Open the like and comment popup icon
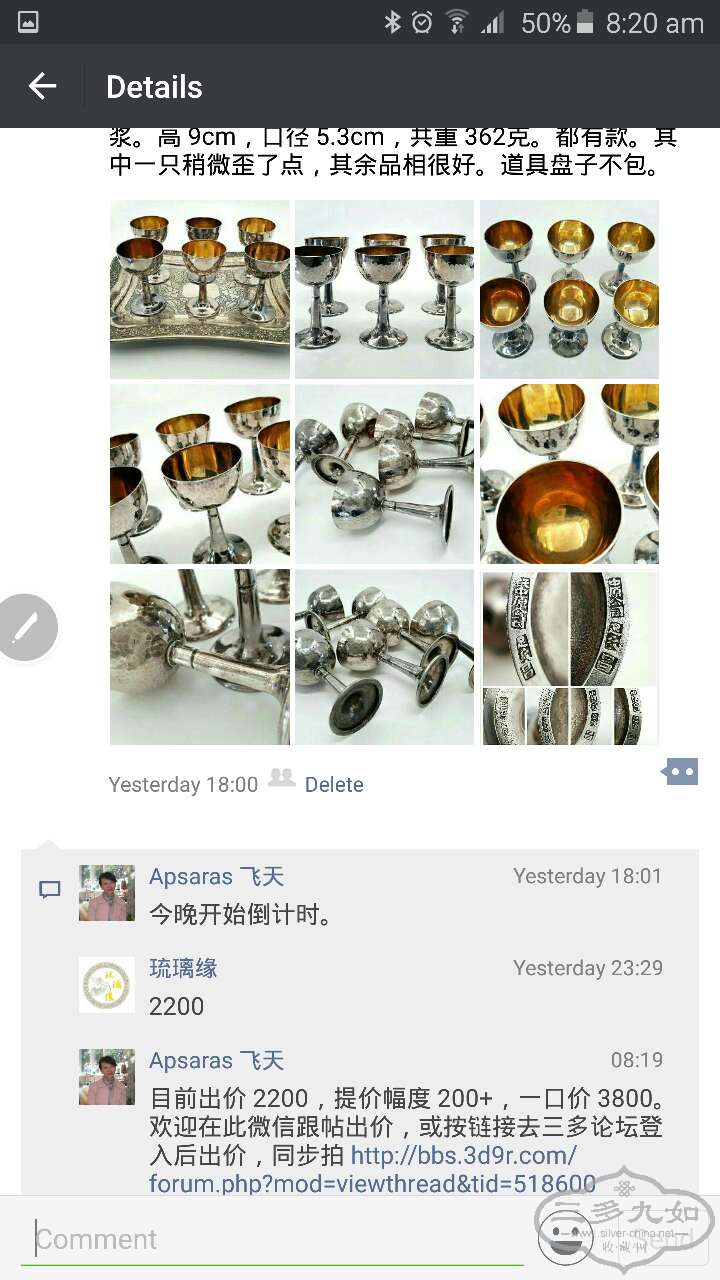Screen dimensions: 720x1280 679,772
